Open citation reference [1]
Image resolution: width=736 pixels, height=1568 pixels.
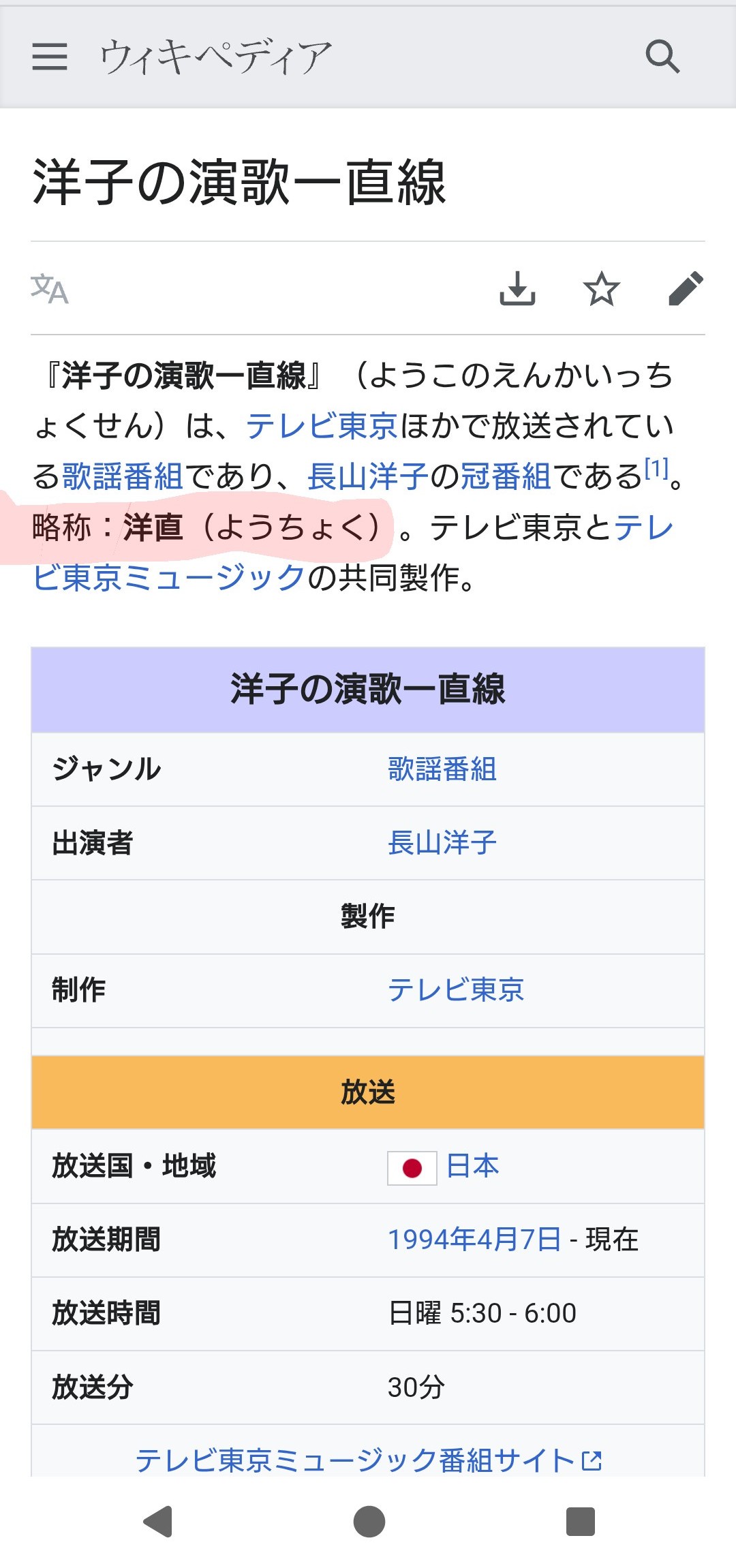(657, 469)
